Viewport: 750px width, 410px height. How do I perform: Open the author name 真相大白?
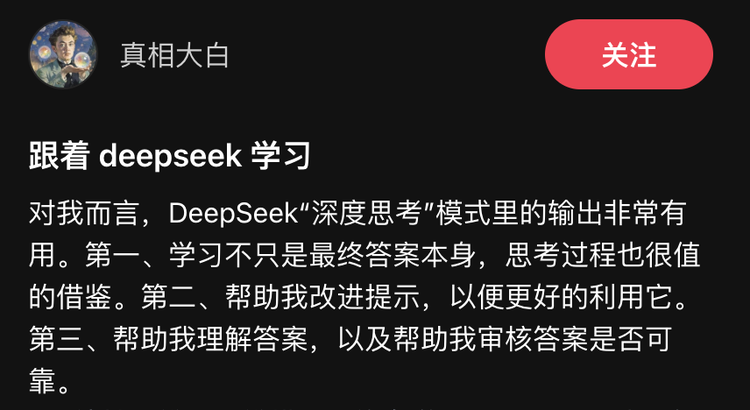174,55
